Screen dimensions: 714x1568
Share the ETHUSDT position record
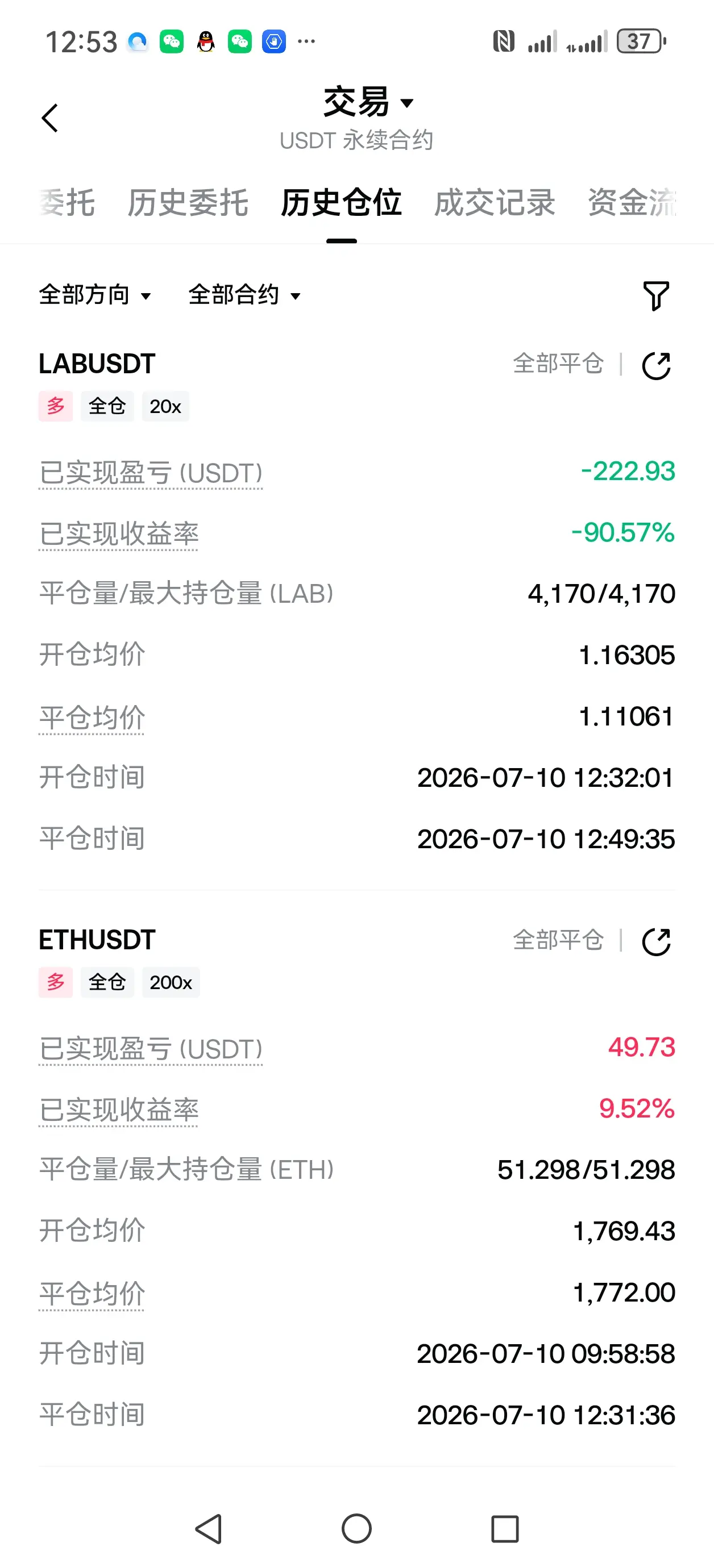[x=656, y=942]
